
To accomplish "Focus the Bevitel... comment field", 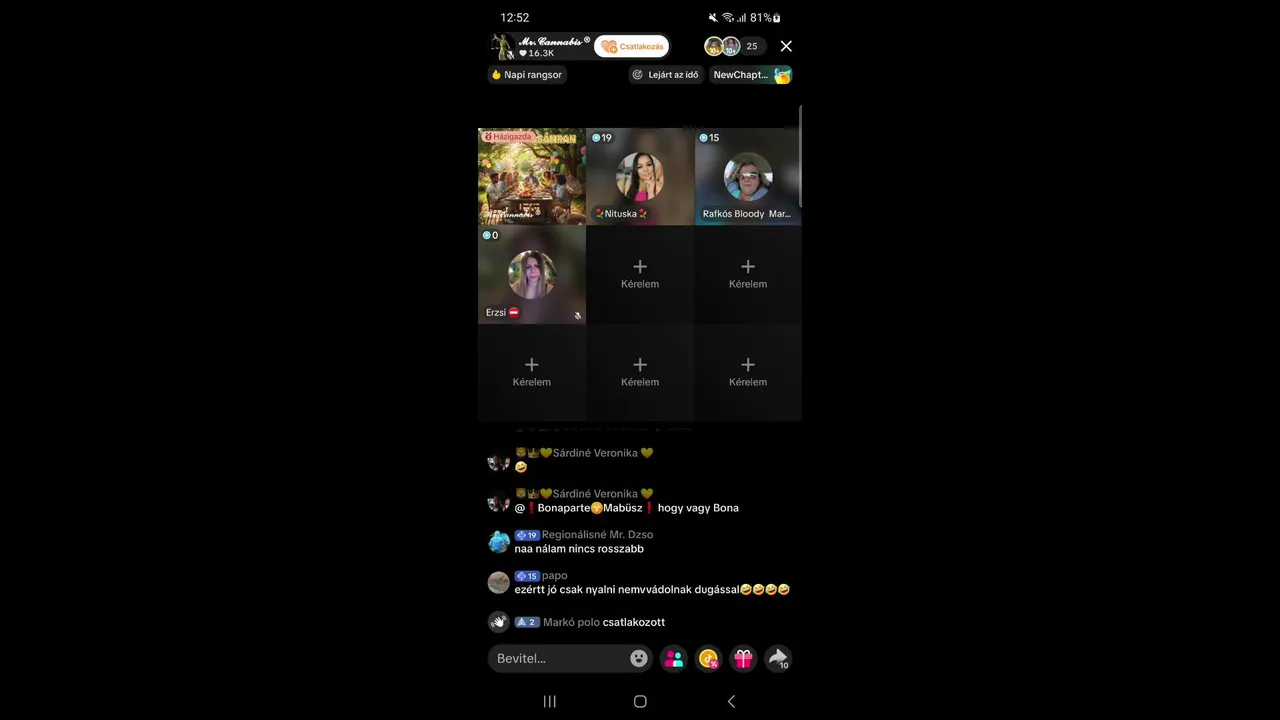I will click(x=558, y=658).
